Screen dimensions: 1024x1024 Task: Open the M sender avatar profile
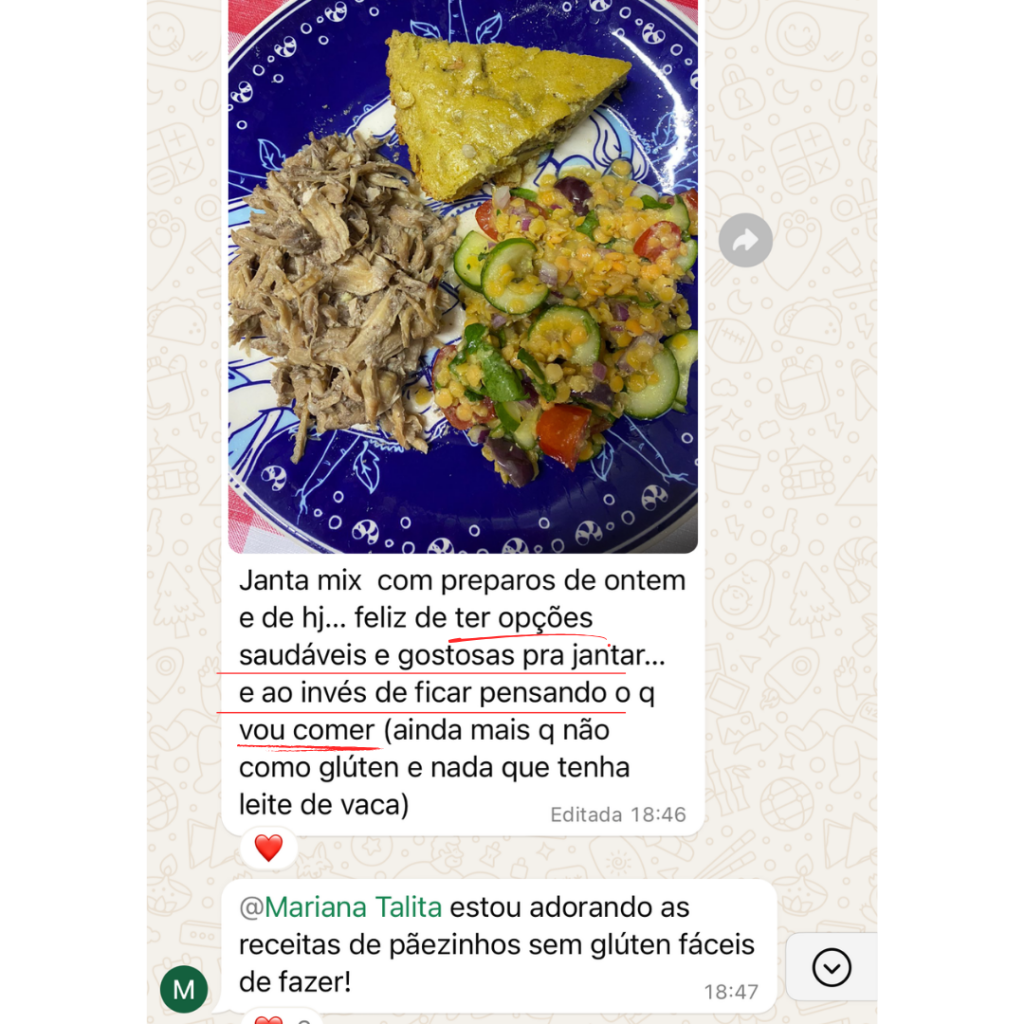pos(184,989)
